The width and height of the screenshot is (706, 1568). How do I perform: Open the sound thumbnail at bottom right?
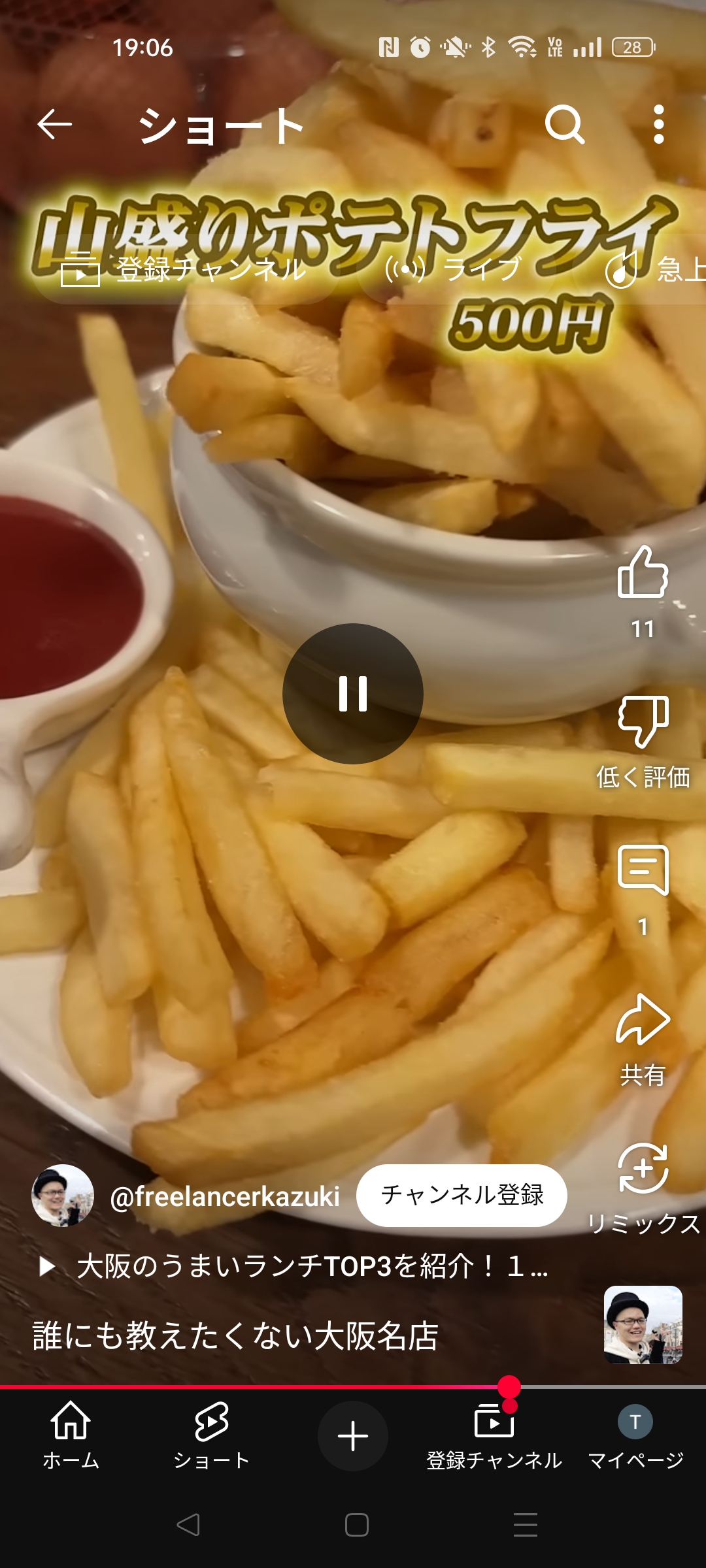point(643,1324)
